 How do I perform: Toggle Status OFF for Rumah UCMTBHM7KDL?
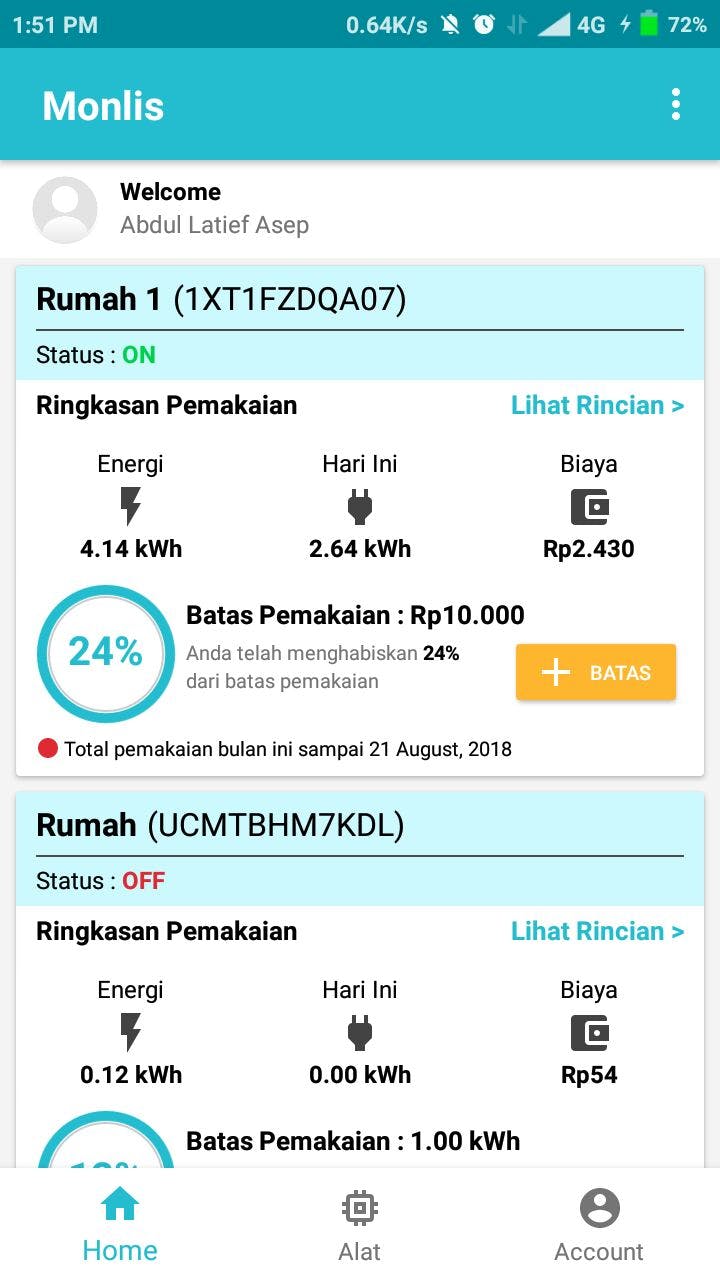[143, 880]
